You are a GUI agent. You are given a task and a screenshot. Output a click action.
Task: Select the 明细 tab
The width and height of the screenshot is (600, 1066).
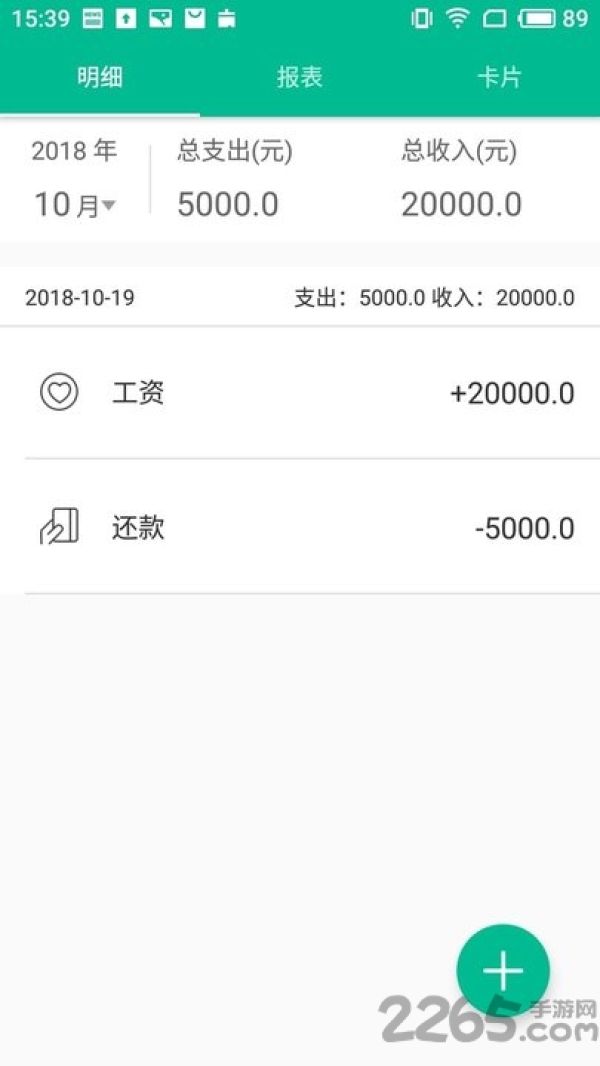tap(100, 78)
